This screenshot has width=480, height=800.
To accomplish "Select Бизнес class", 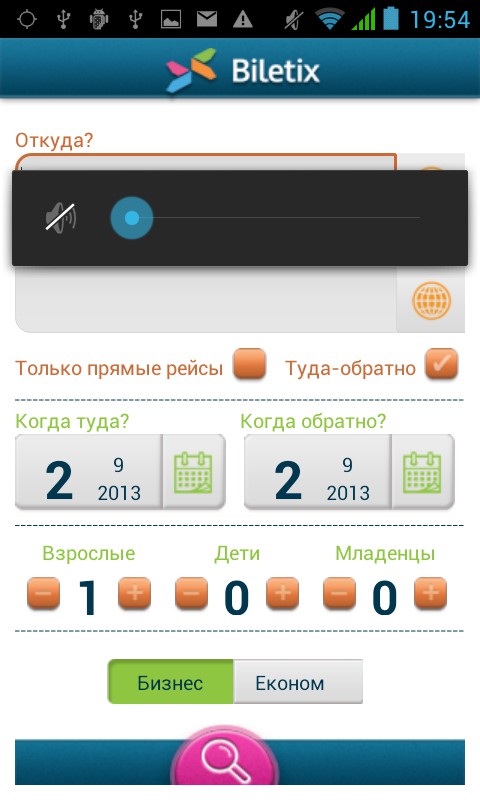I will [170, 682].
